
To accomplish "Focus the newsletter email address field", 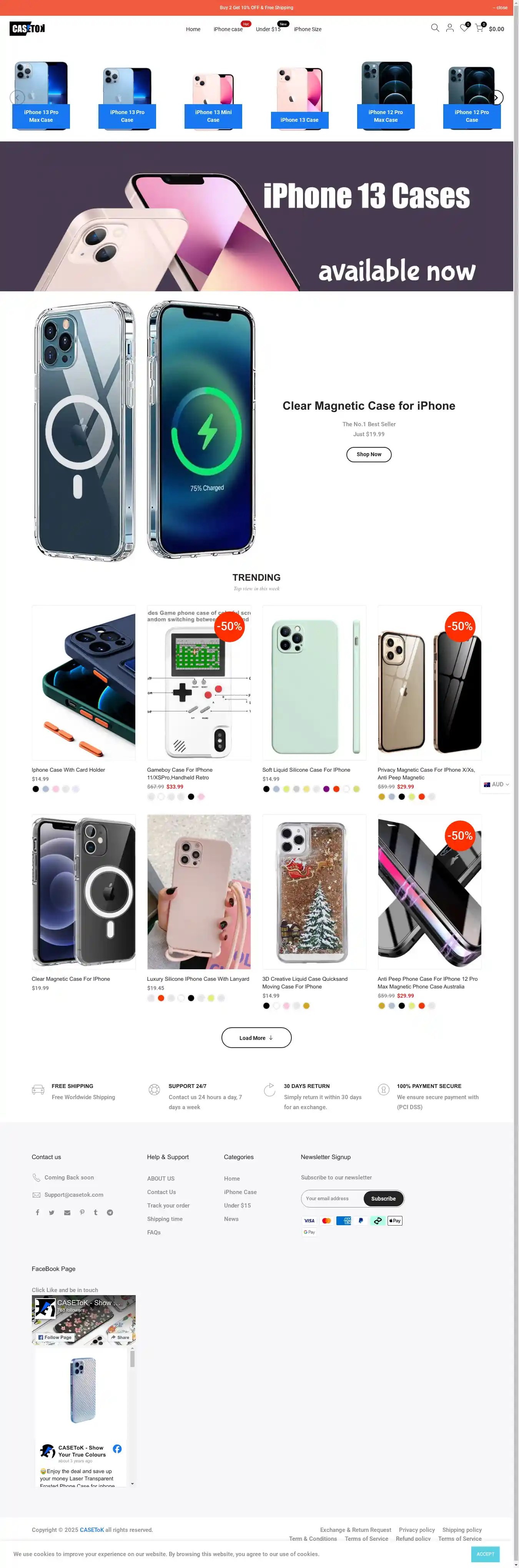I will 332,1199.
